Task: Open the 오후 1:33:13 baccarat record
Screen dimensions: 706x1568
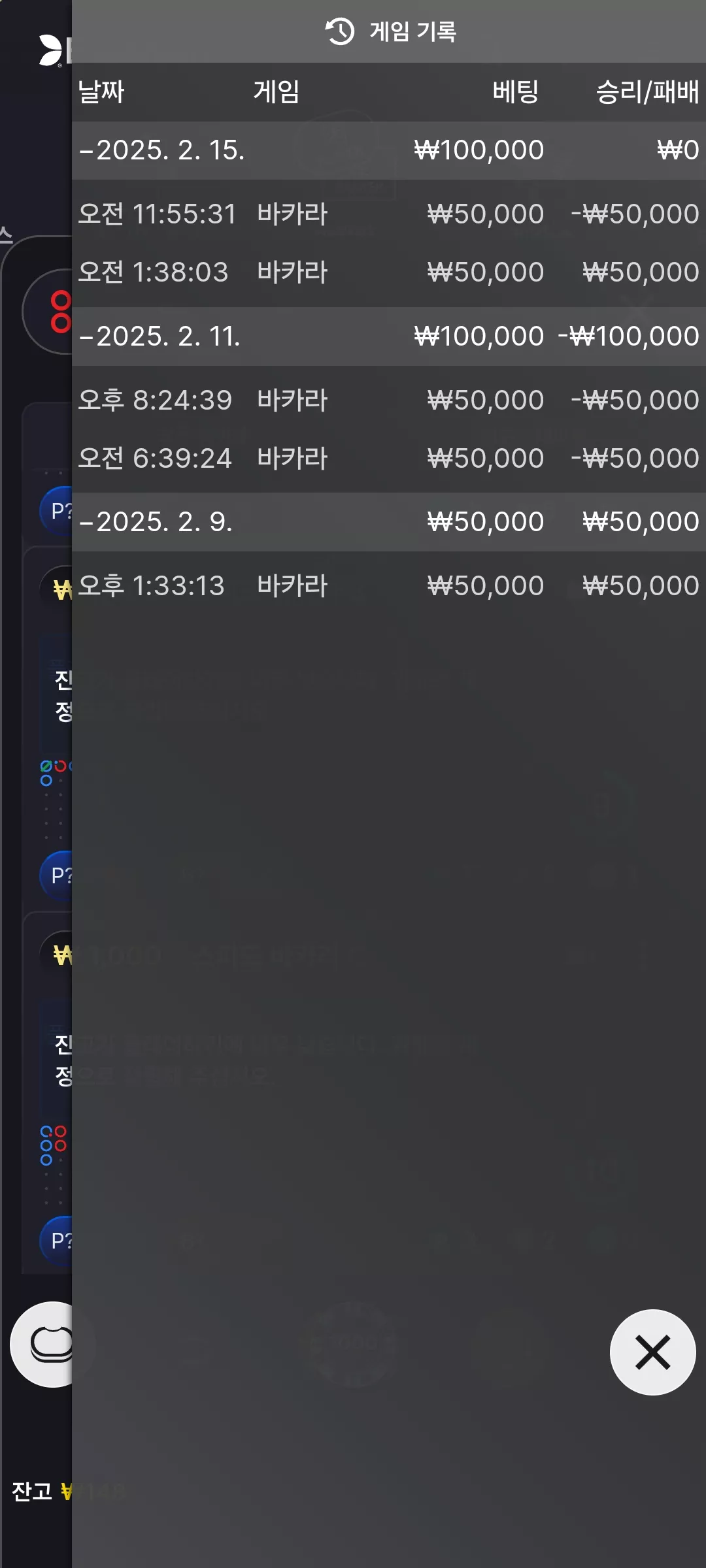Action: 389,586
